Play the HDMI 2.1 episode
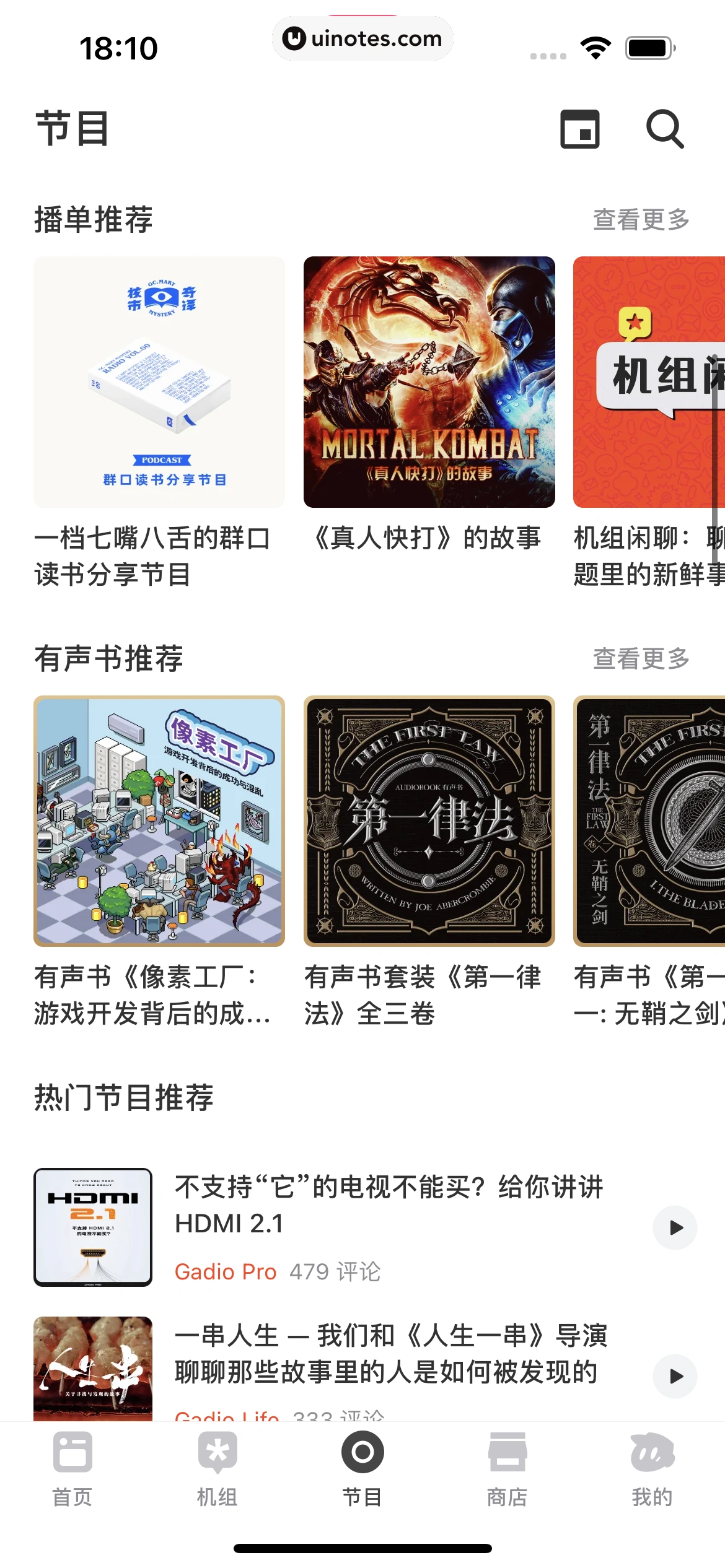The width and height of the screenshot is (725, 1568). pos(675,1227)
